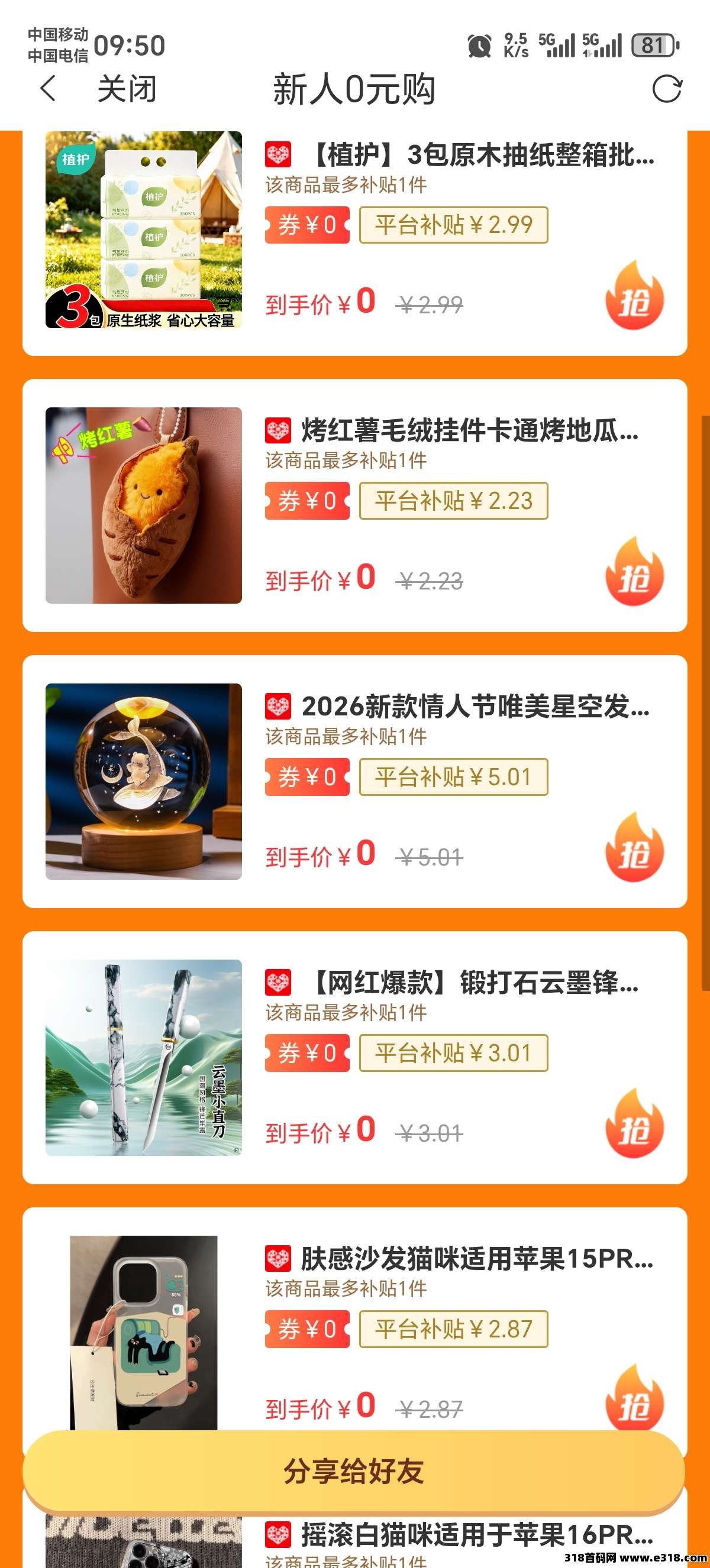
Task: View the crystal ball night light product
Action: (x=144, y=782)
